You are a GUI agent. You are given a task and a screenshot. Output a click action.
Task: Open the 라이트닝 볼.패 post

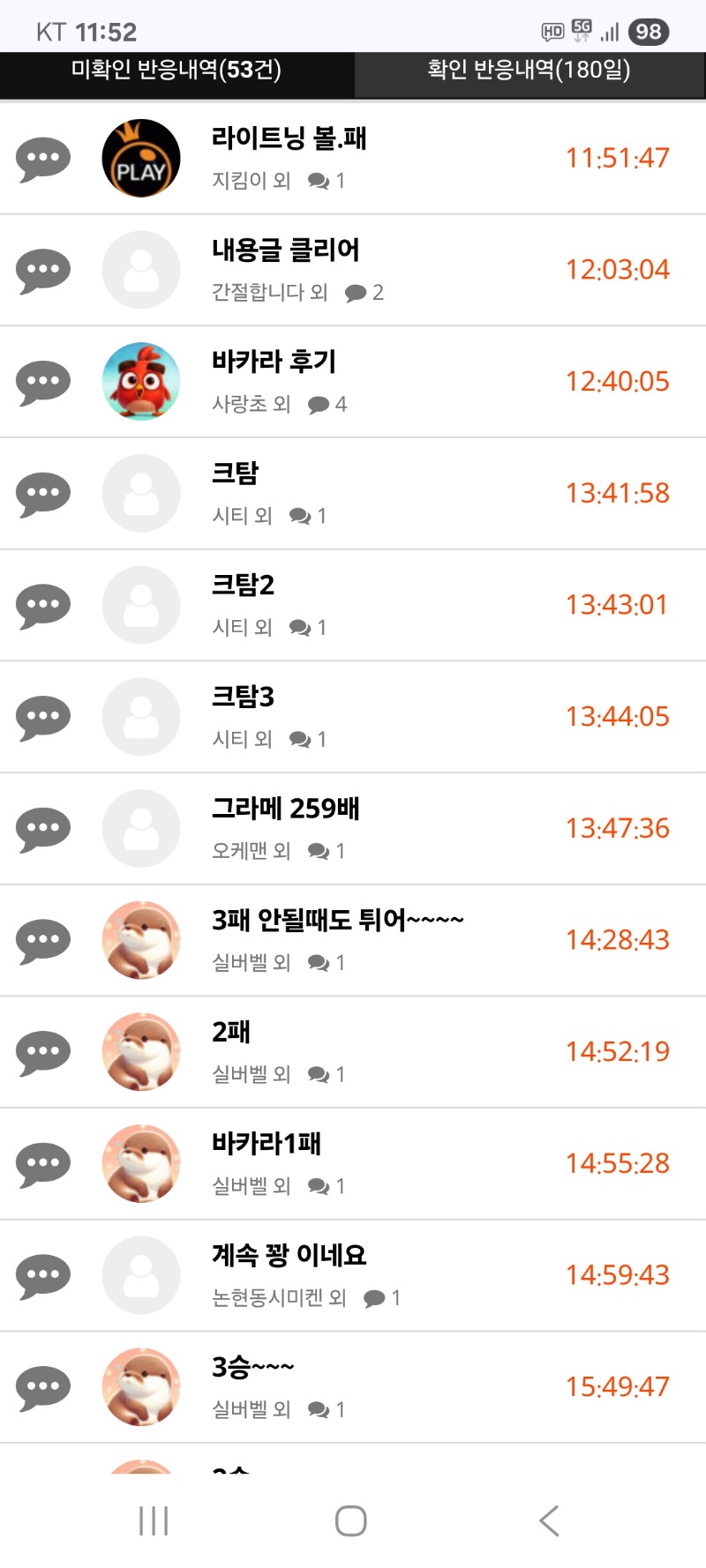353,159
